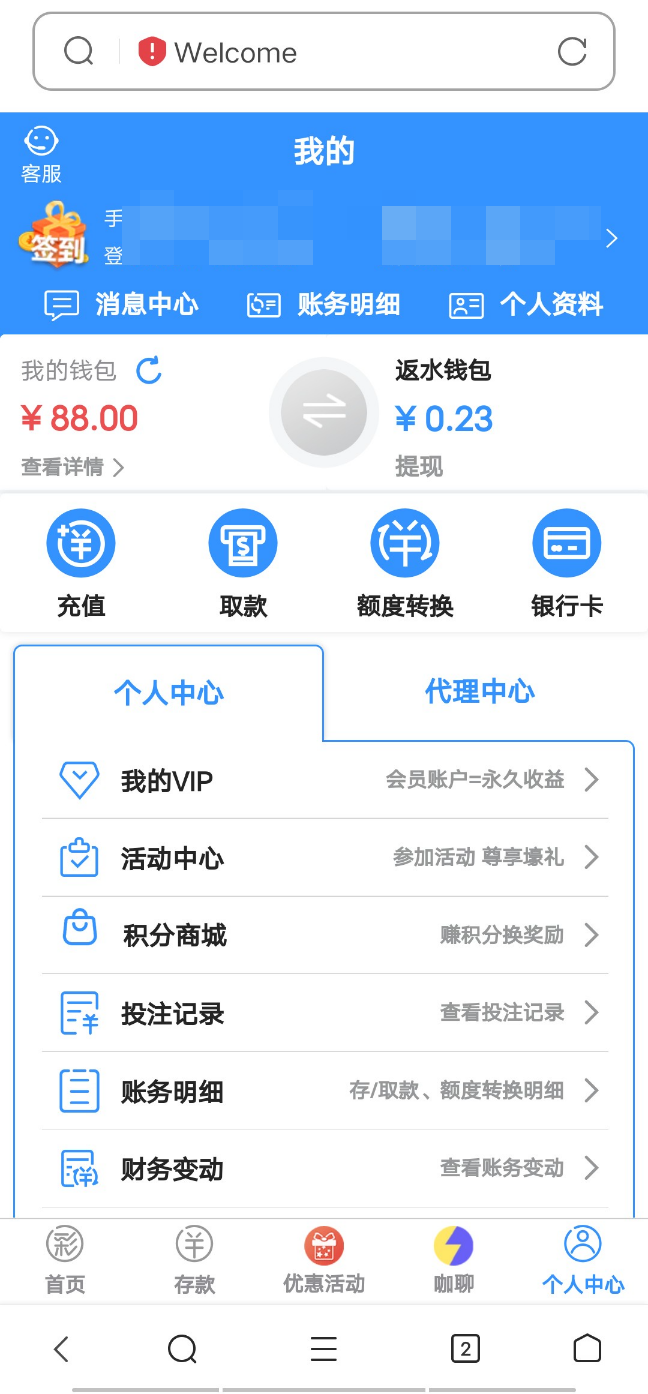Open 消息中心 message center

point(122,304)
